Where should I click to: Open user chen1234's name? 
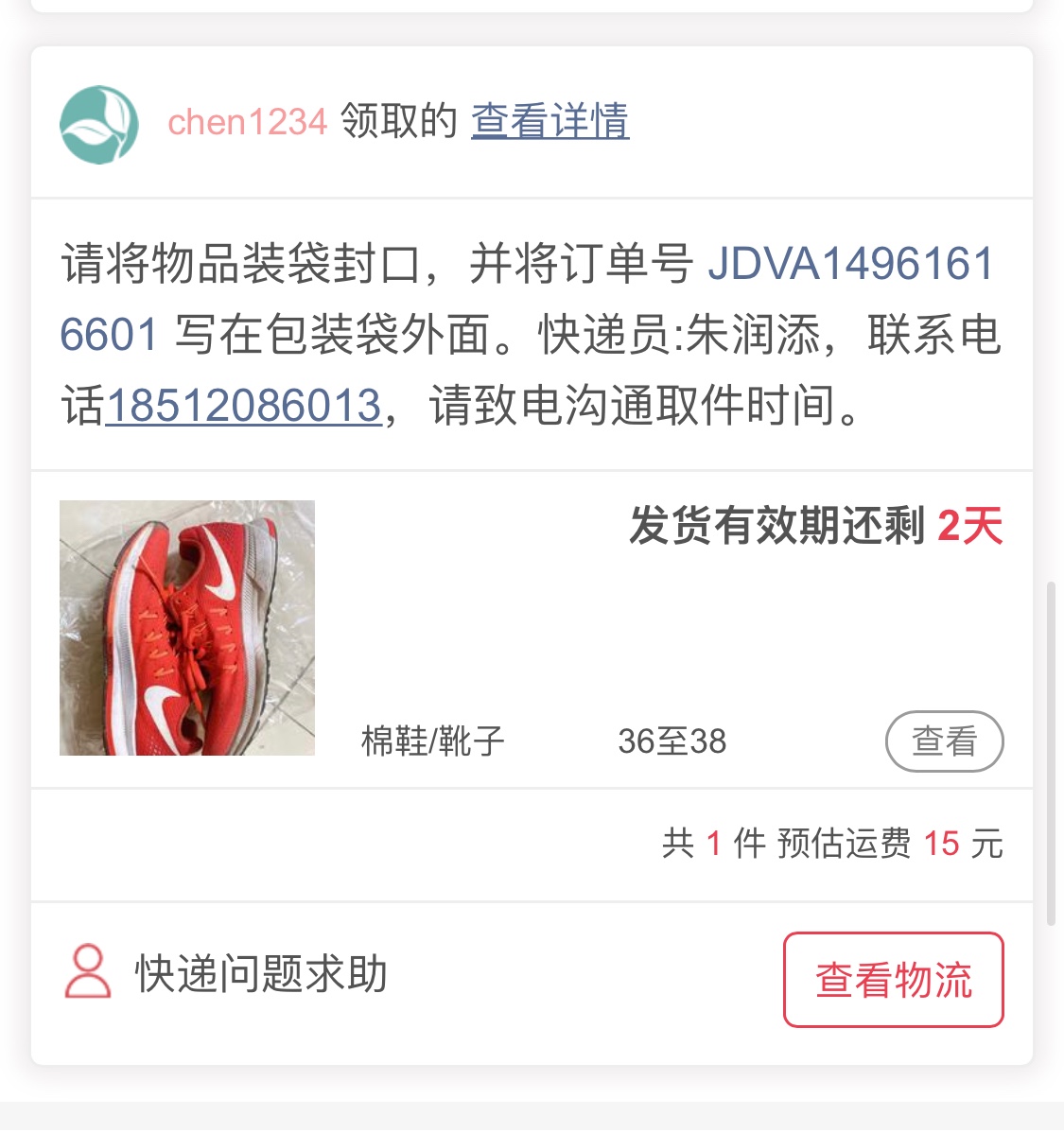247,122
